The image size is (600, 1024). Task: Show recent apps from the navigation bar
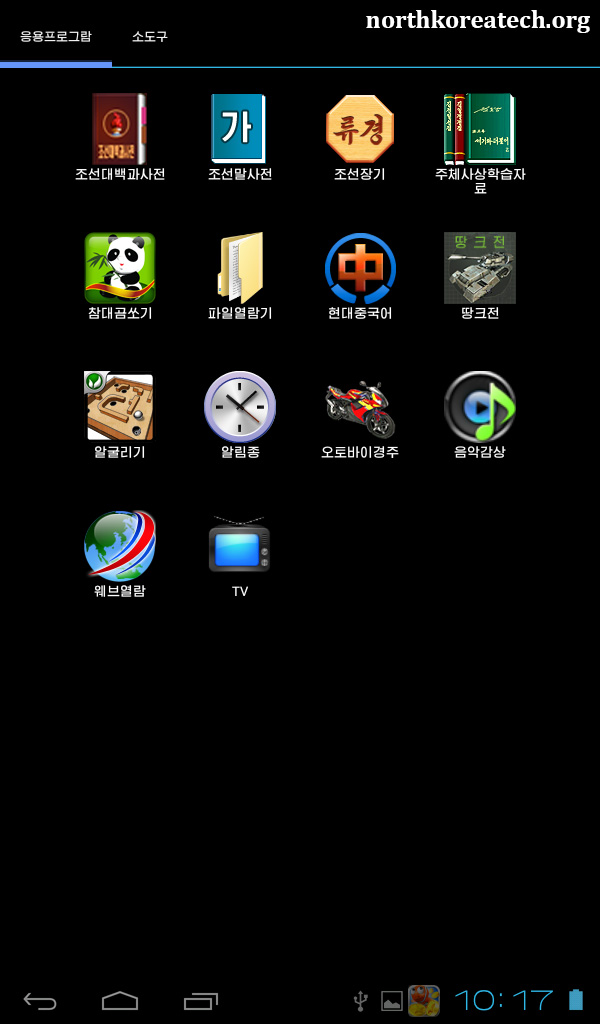click(201, 1000)
